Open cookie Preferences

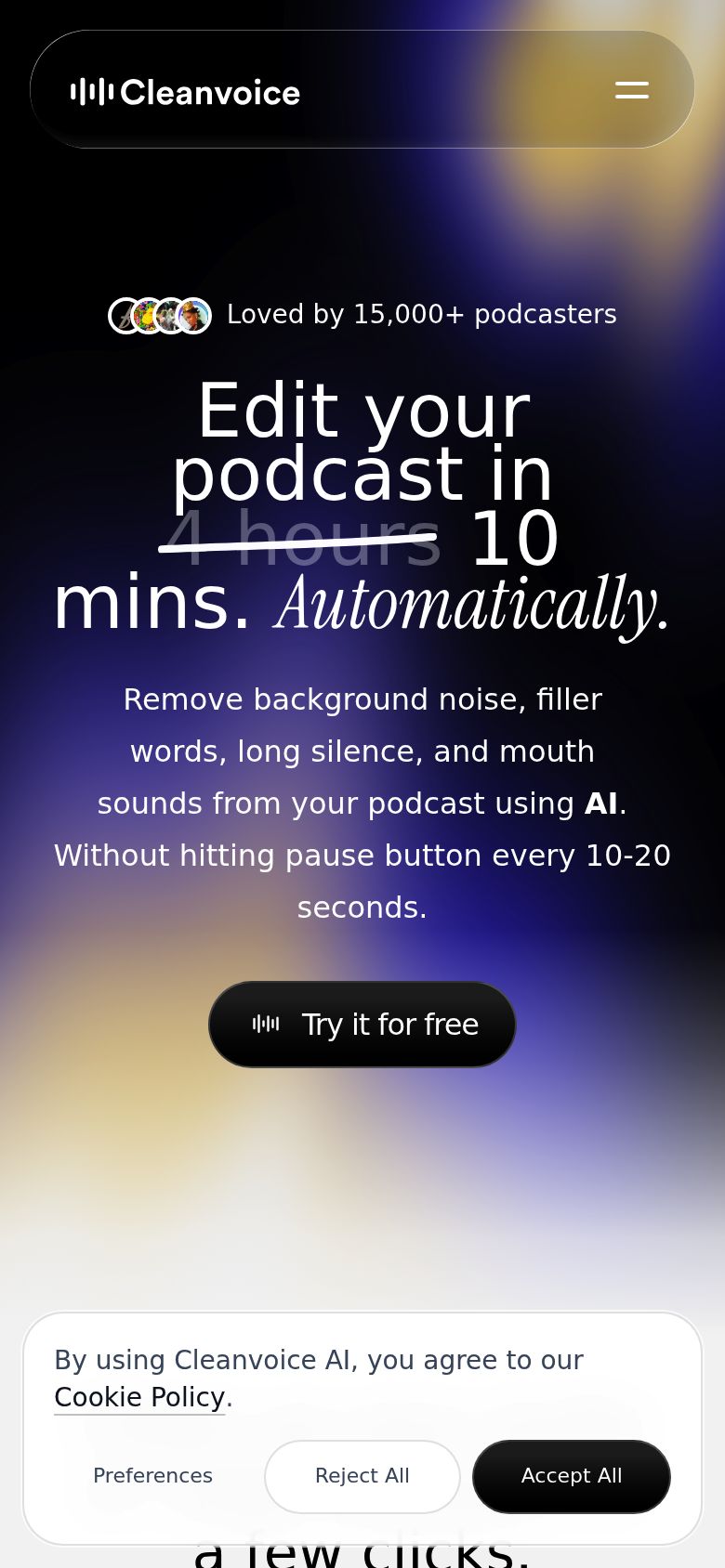pos(152,1476)
